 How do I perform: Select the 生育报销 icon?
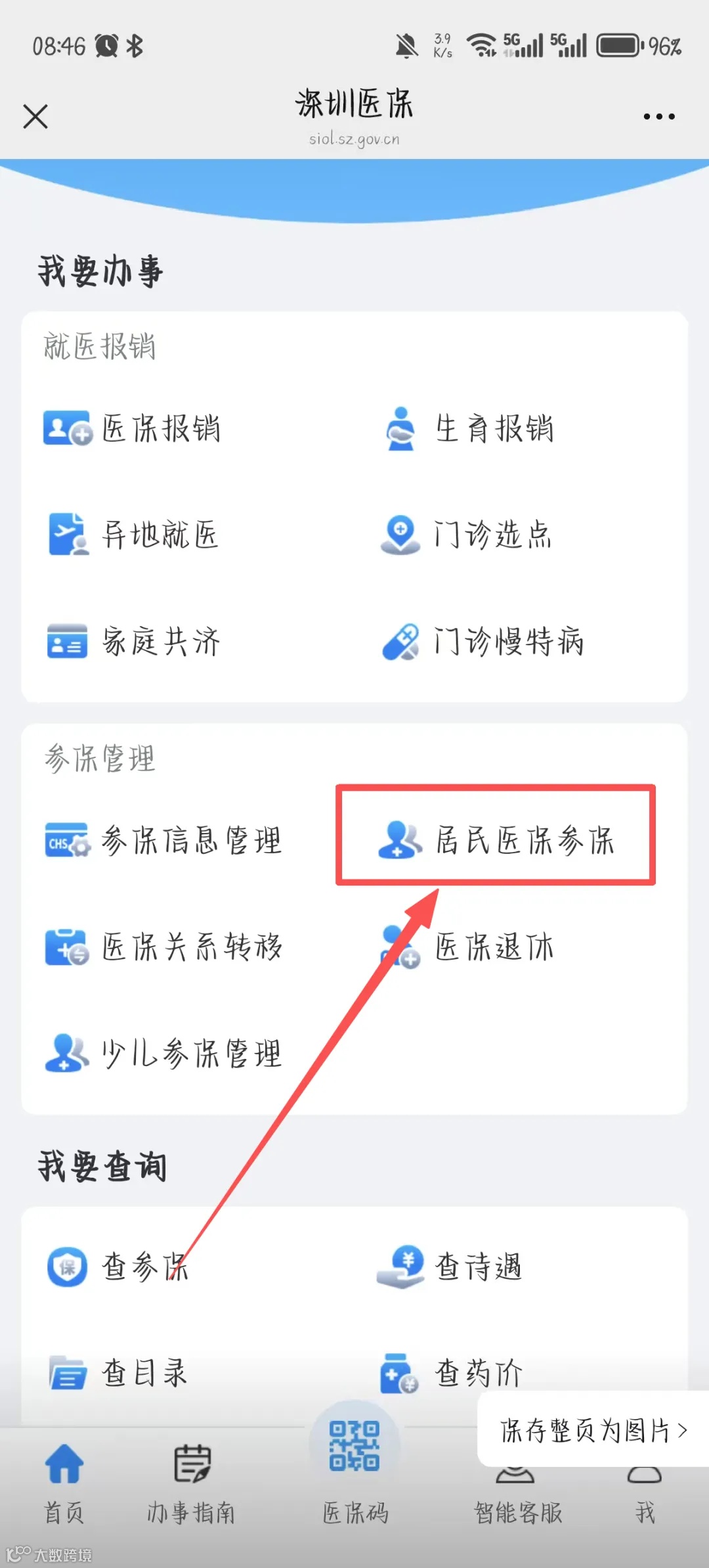pos(400,428)
